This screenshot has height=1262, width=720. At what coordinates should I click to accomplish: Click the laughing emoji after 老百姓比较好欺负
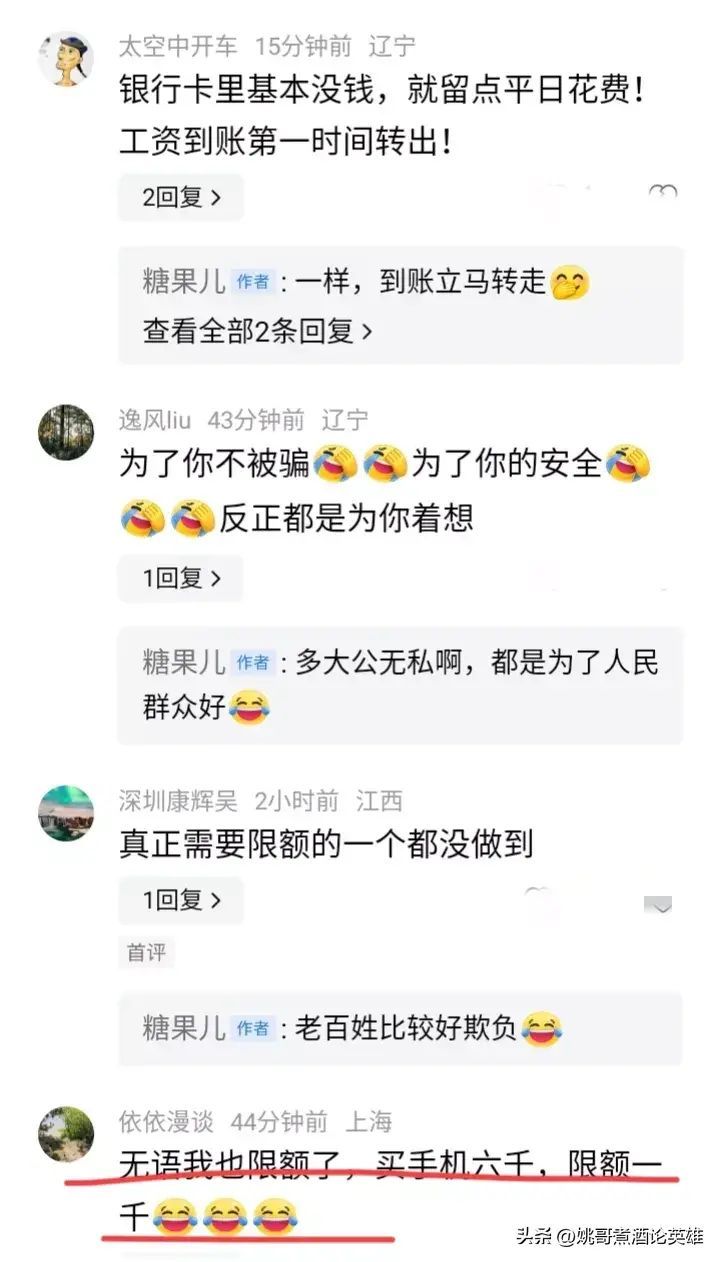pyautogui.click(x=541, y=1027)
